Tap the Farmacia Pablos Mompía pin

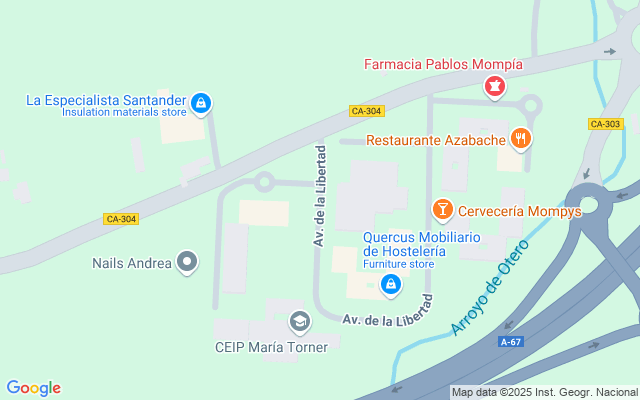pyautogui.click(x=494, y=88)
